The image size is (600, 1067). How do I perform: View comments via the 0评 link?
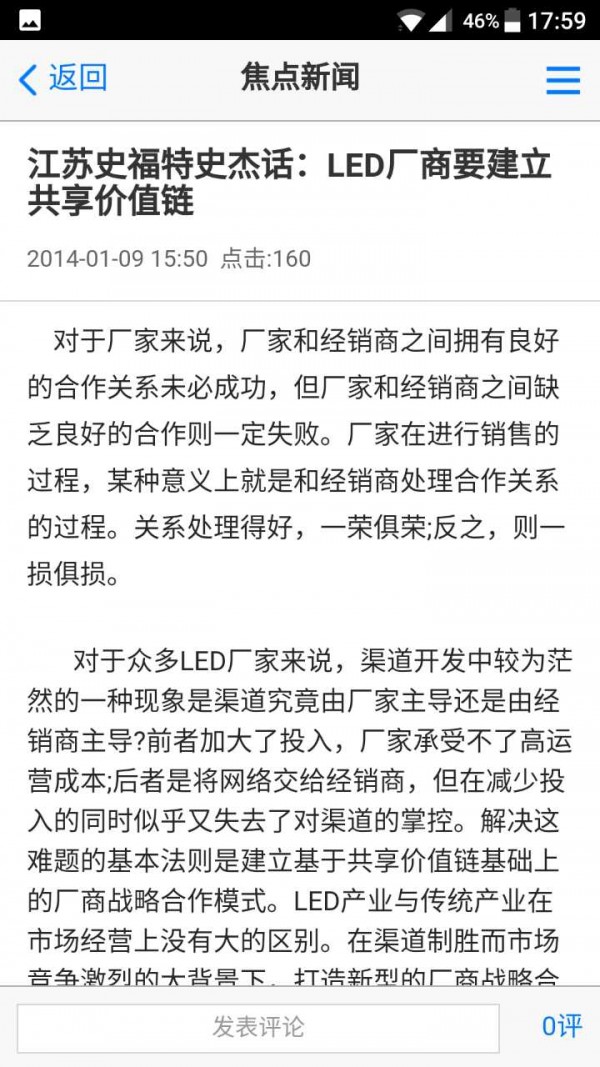tap(561, 1026)
